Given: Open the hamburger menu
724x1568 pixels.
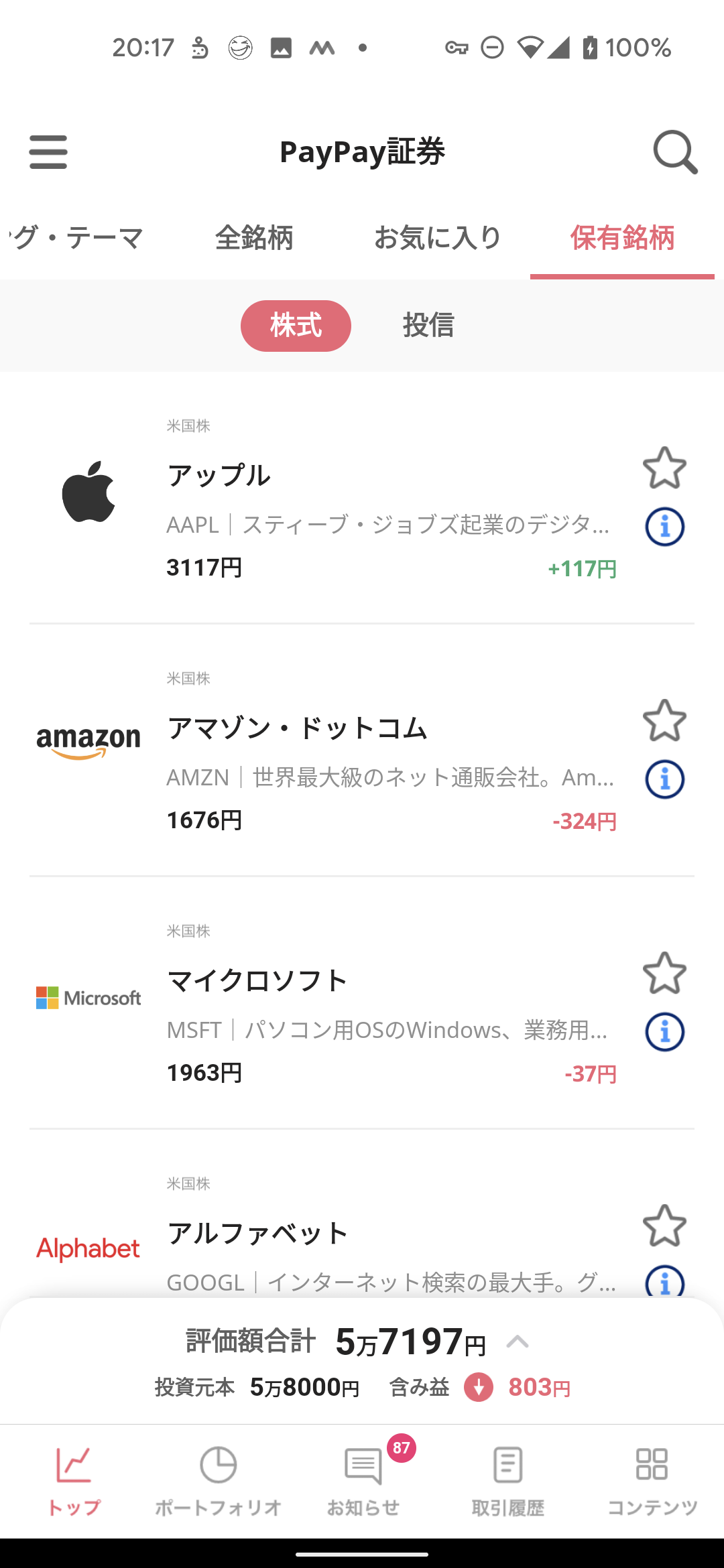Looking at the screenshot, I should pyautogui.click(x=48, y=152).
